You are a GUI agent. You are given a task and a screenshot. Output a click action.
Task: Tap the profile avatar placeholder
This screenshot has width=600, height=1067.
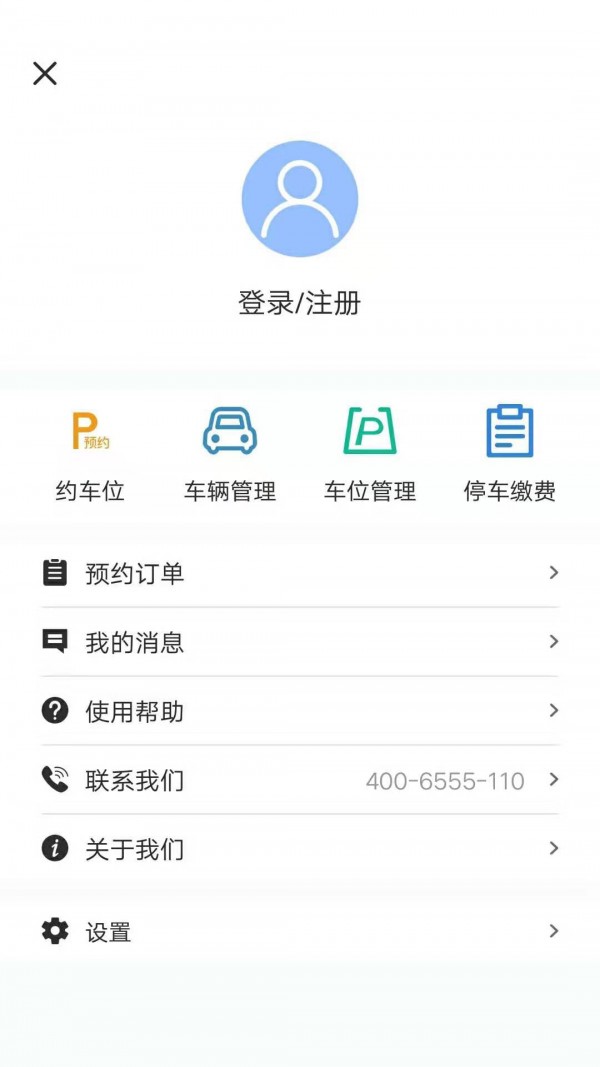point(299,199)
